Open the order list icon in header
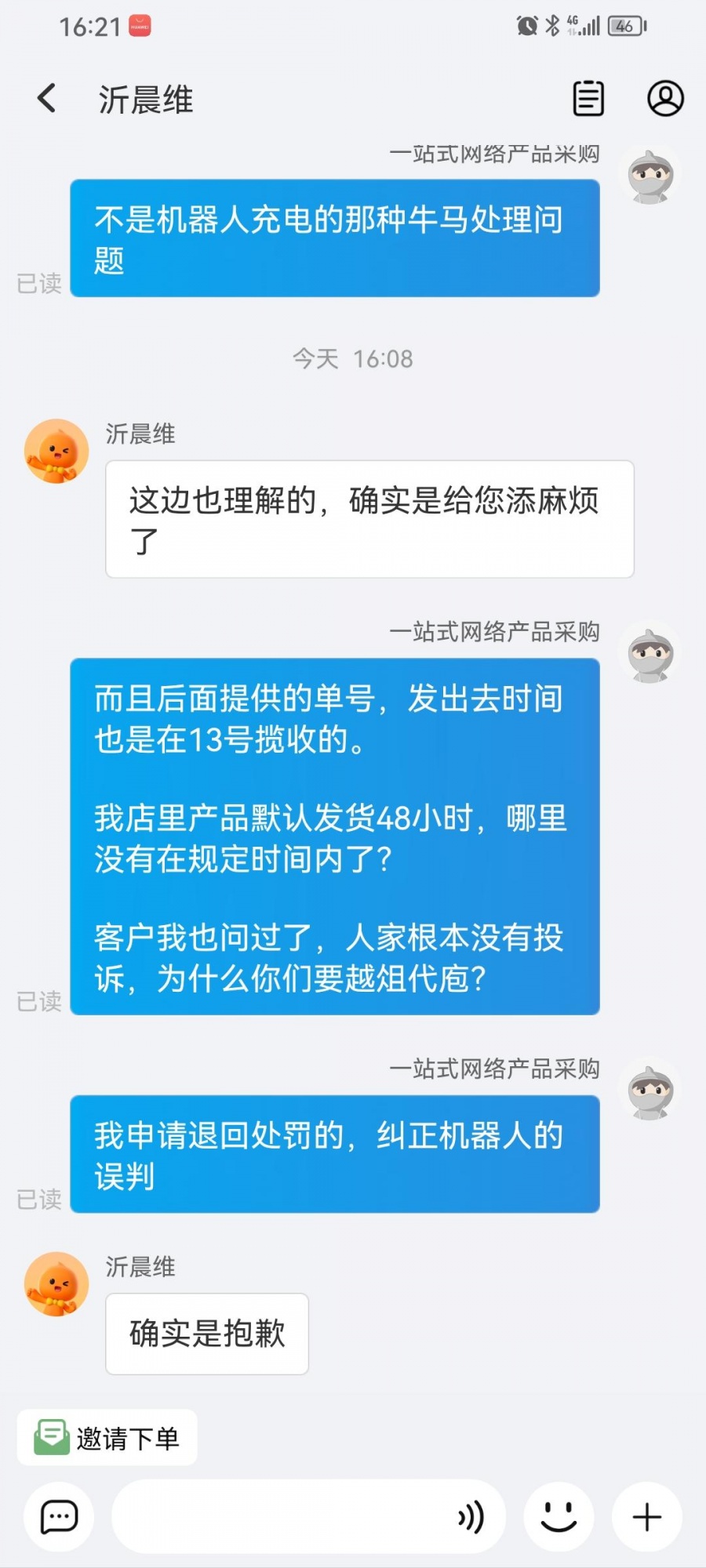706x1568 pixels. pyautogui.click(x=588, y=99)
